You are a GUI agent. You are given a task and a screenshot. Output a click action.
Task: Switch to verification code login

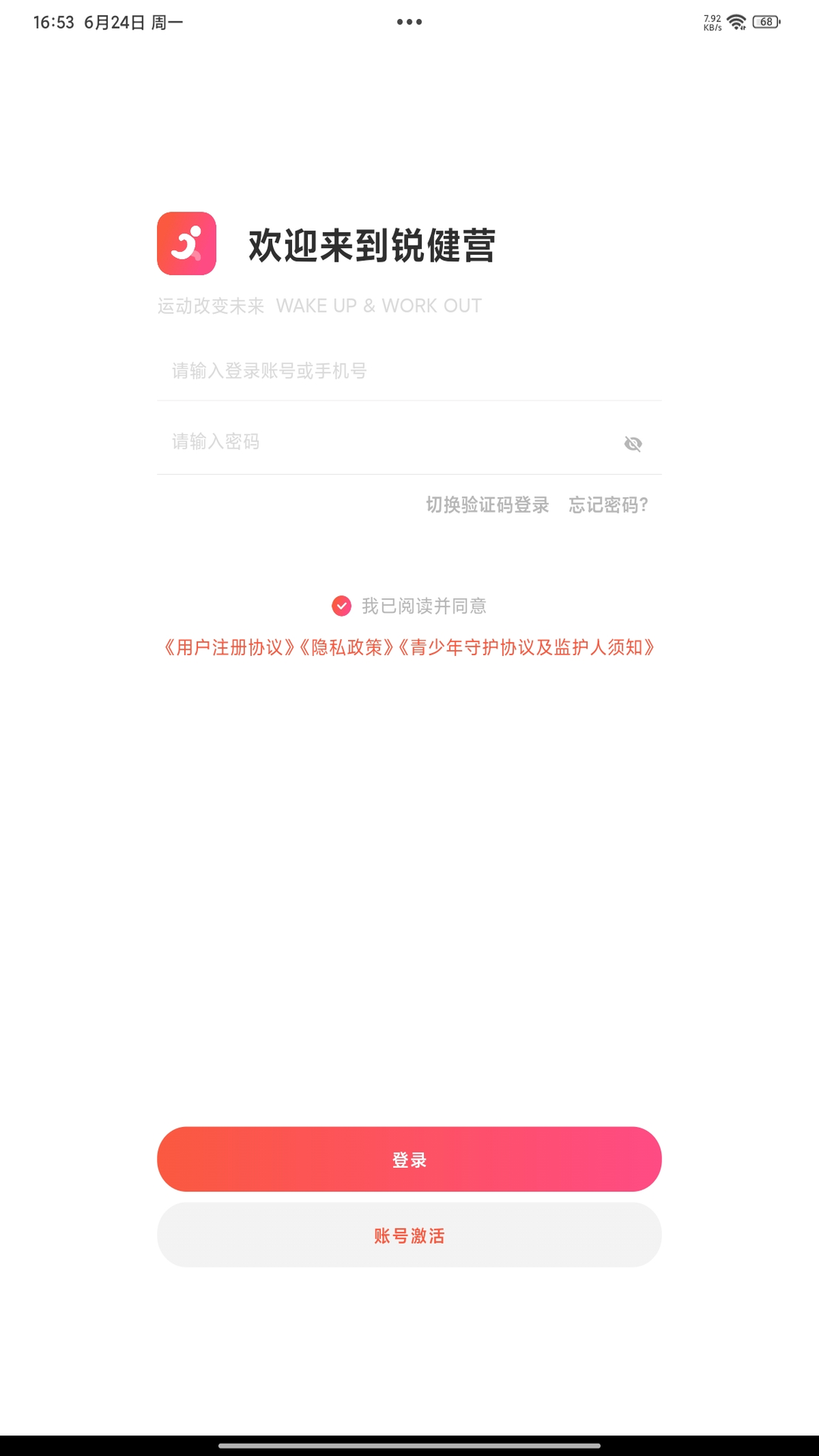click(x=487, y=505)
